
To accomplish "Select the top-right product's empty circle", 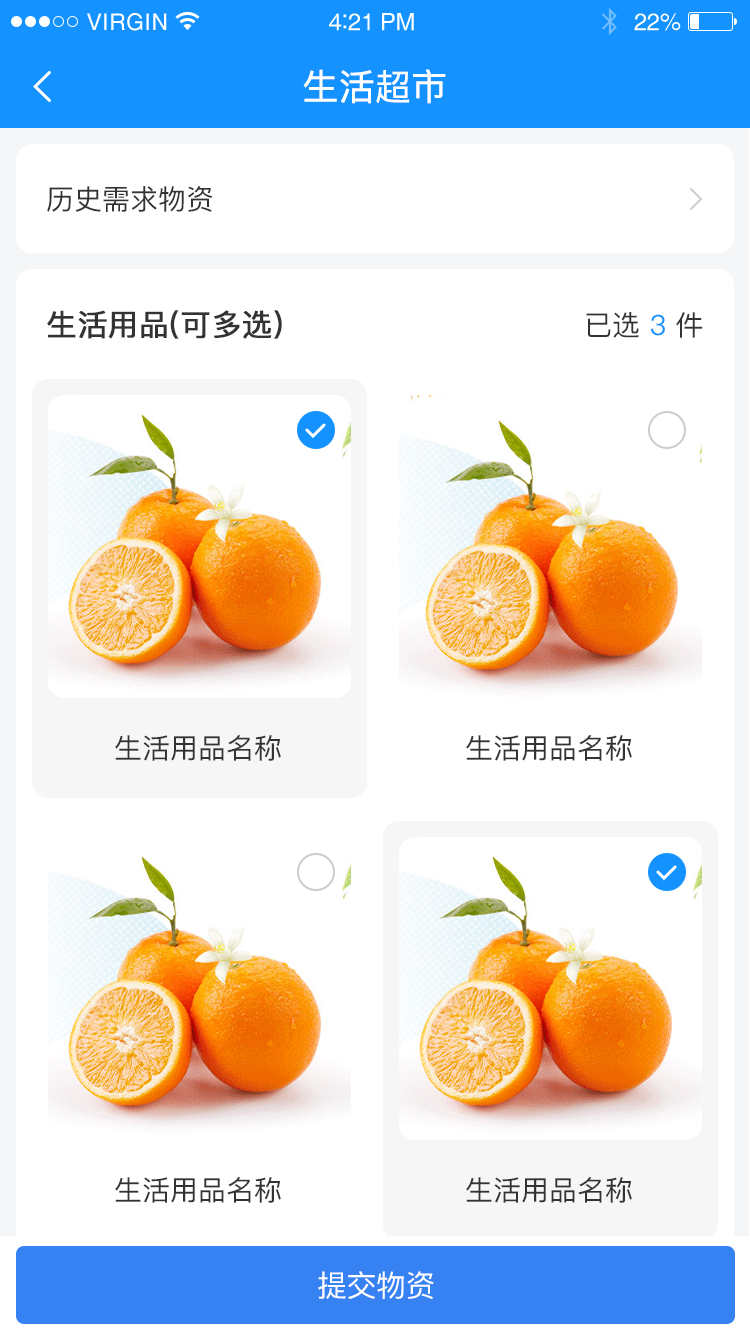I will (666, 430).
